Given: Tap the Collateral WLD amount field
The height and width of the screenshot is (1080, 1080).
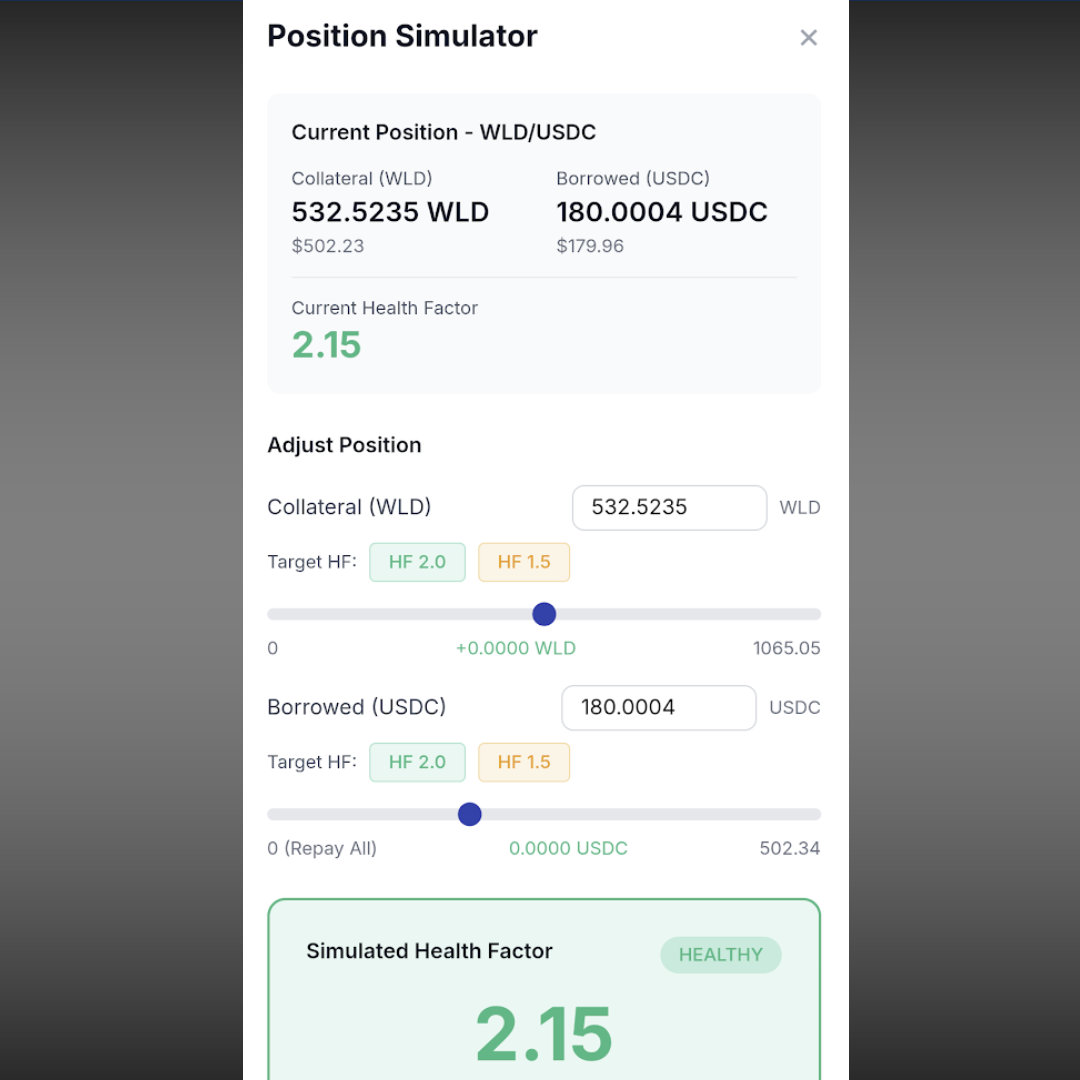Looking at the screenshot, I should (669, 508).
